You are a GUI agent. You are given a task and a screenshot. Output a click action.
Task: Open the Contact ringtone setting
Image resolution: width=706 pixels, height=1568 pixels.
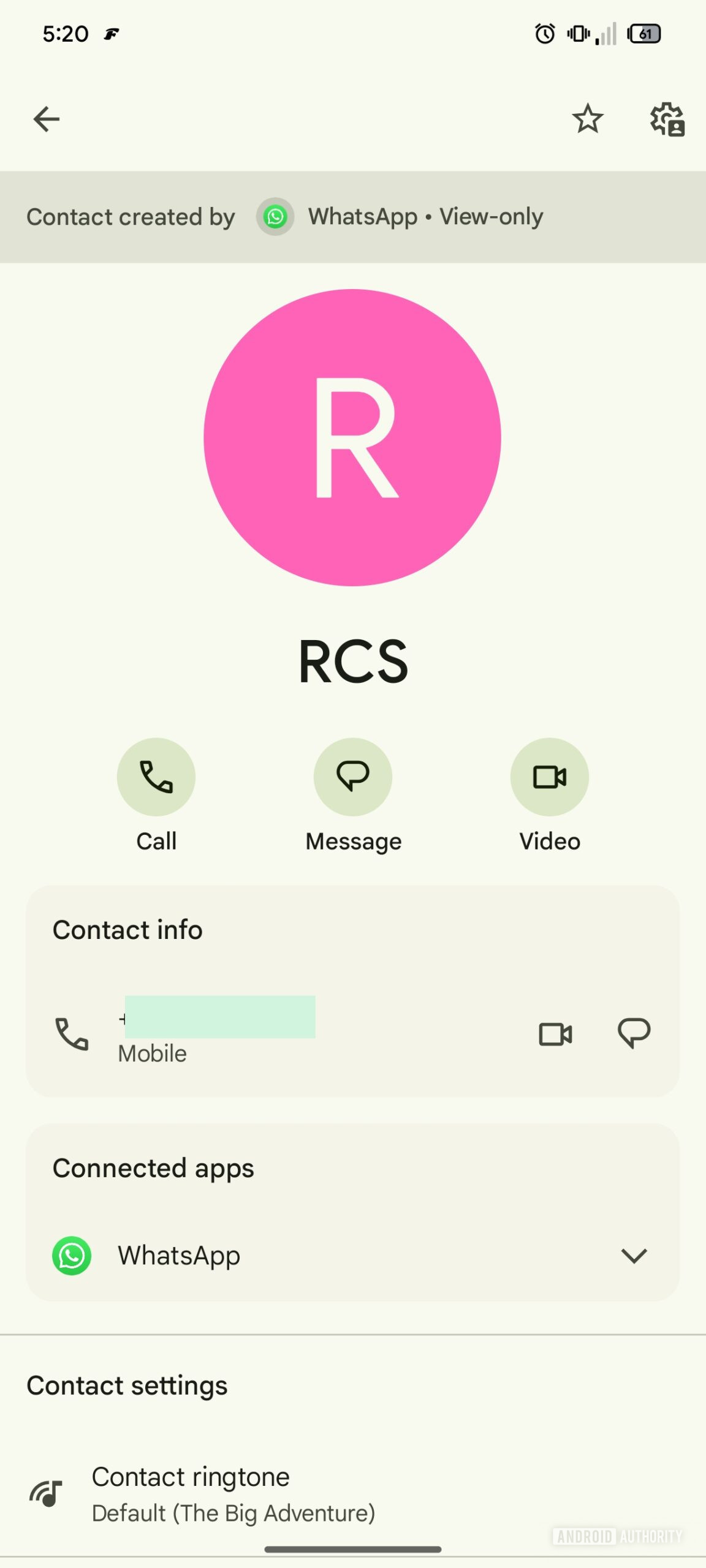coord(353,1494)
